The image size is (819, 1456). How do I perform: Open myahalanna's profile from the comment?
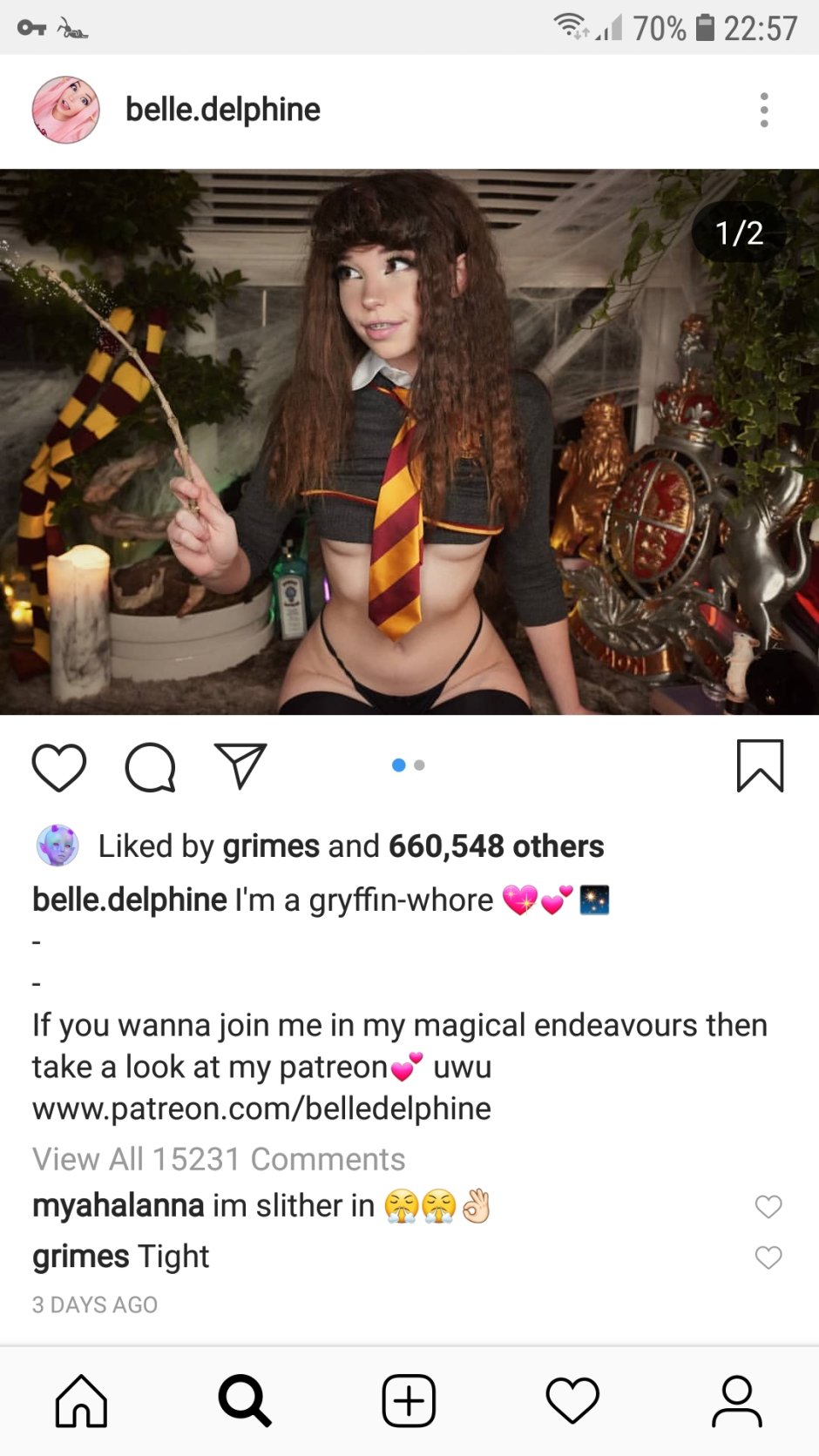tap(118, 1206)
